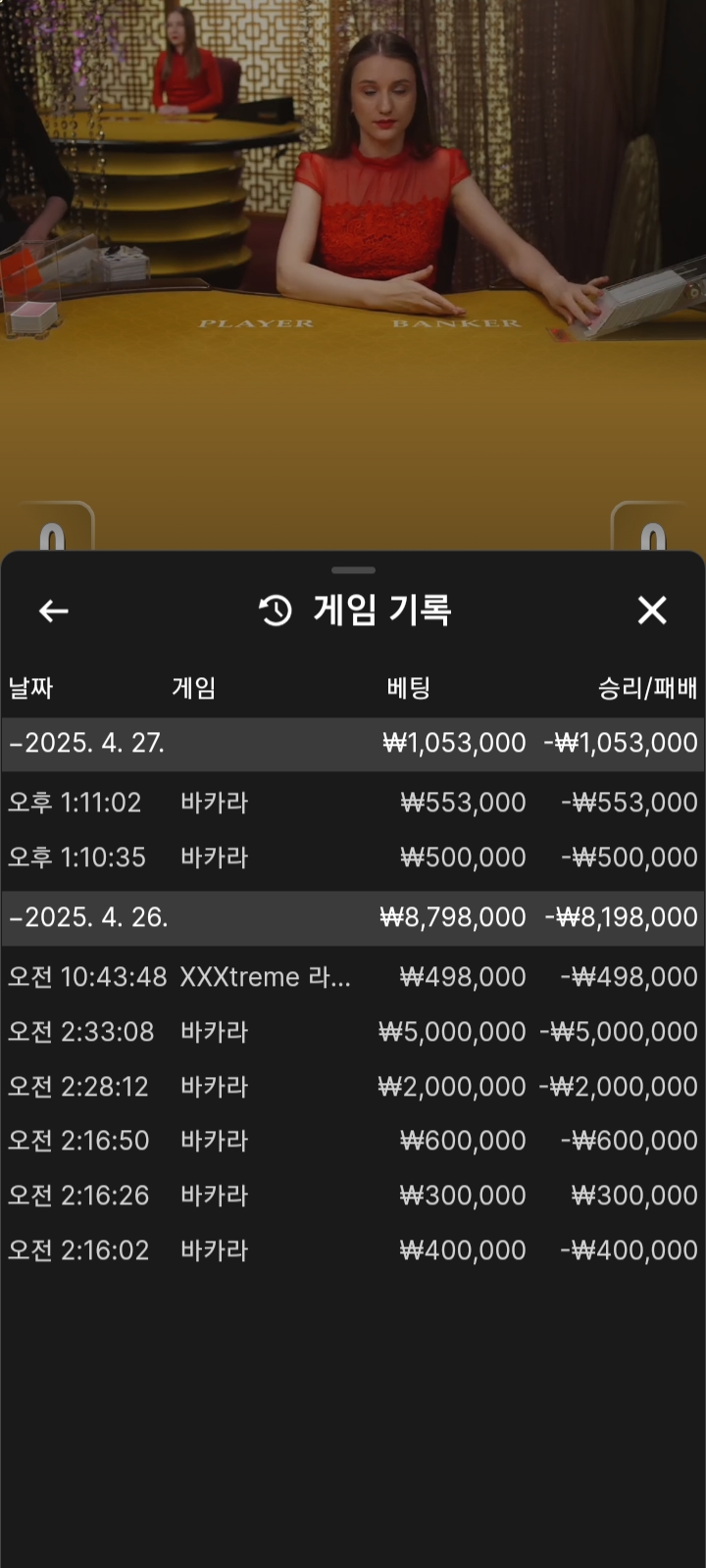Image resolution: width=706 pixels, height=1568 pixels.
Task: Go back from the 게임 기록 panel
Action: (54, 611)
